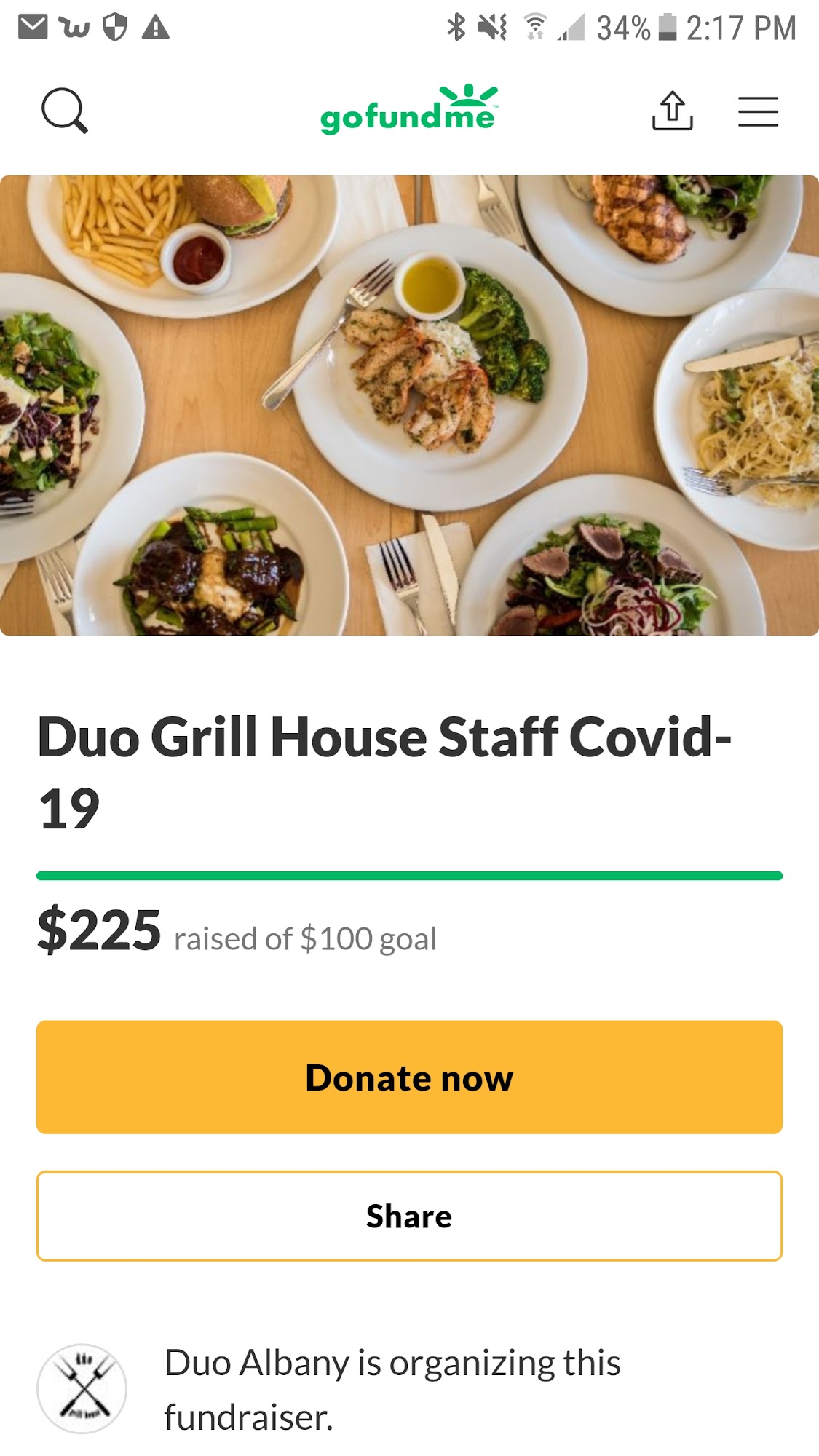Open the hamburger menu
The image size is (819, 1456).
[x=758, y=111]
